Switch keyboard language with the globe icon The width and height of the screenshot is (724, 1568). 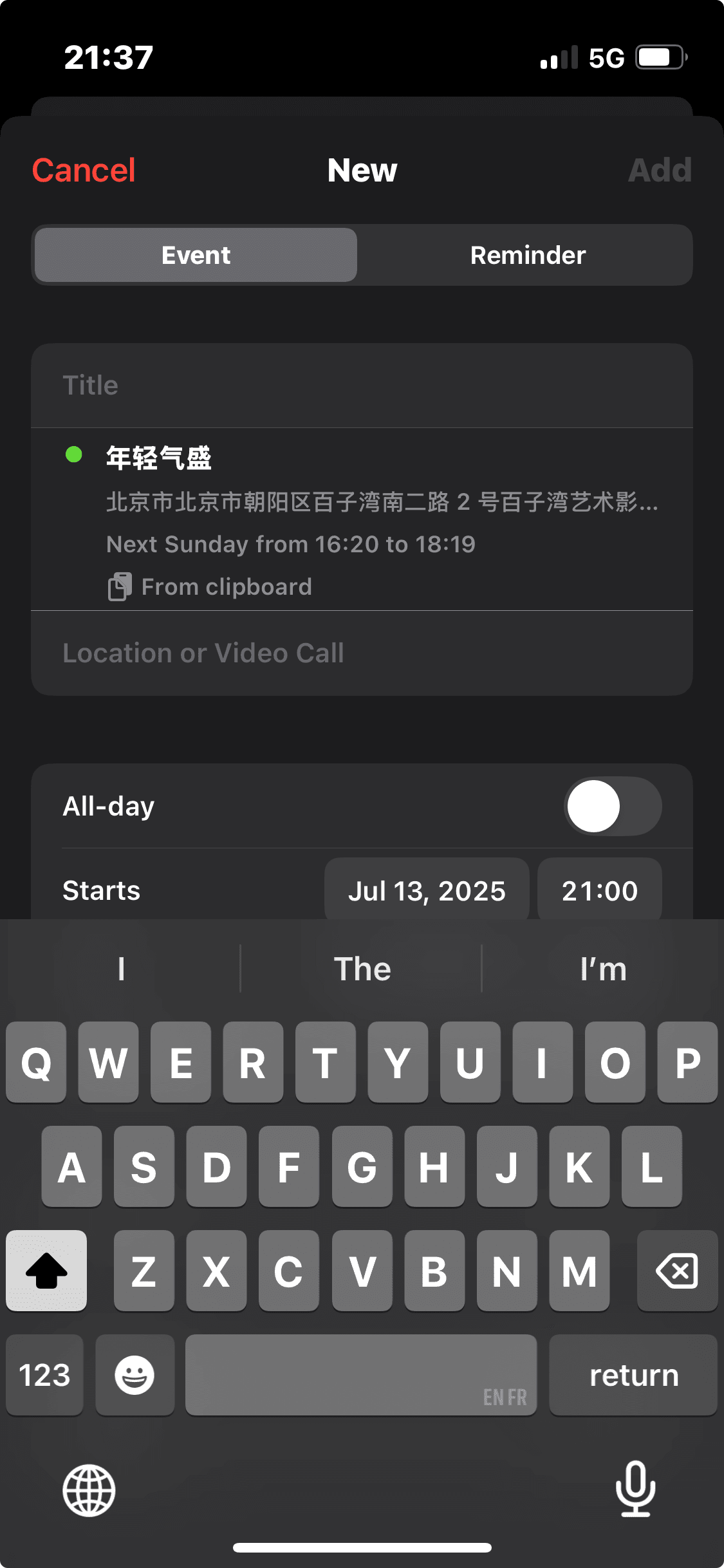tap(89, 1490)
